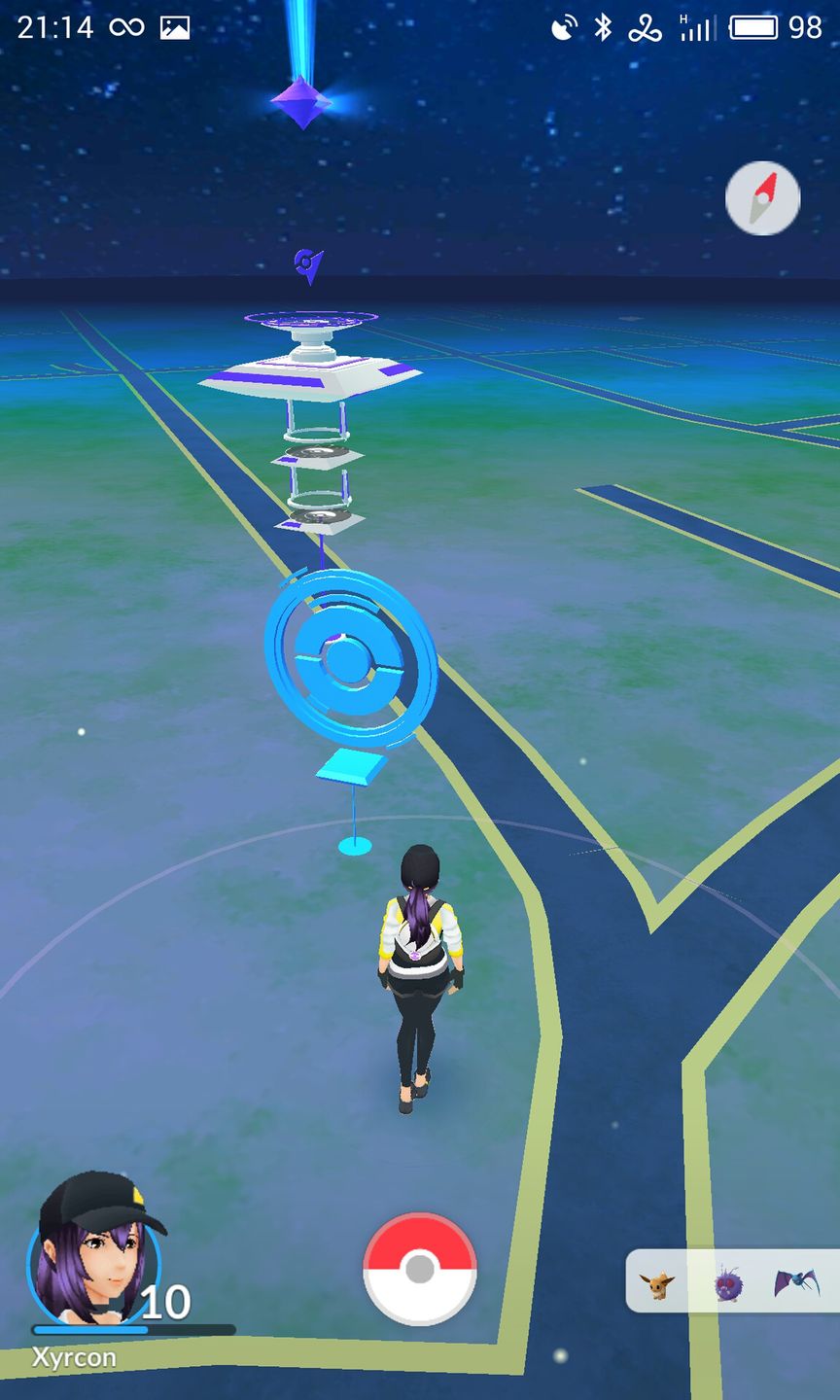This screenshot has width=840, height=1400.
Task: Open the nearby Pokémon tracker
Action: (729, 1282)
